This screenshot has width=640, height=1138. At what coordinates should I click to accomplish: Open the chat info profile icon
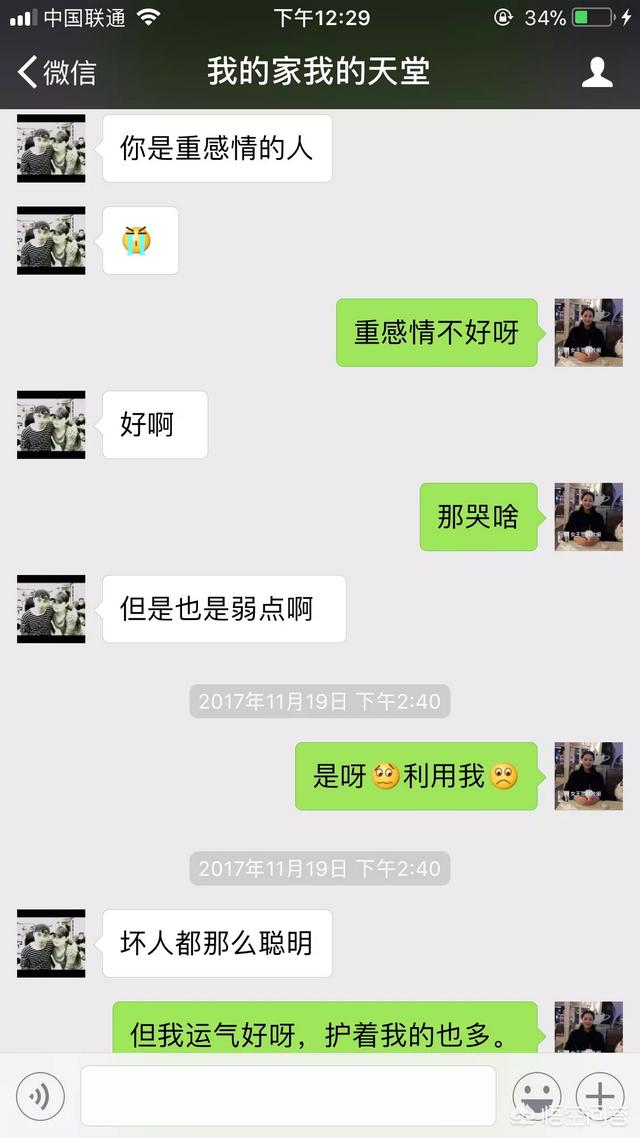tap(597, 73)
